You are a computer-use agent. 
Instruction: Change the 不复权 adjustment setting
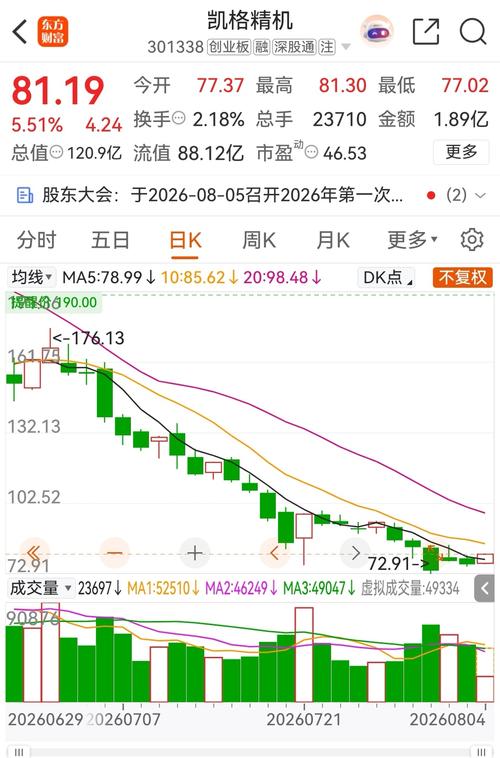[x=462, y=277]
